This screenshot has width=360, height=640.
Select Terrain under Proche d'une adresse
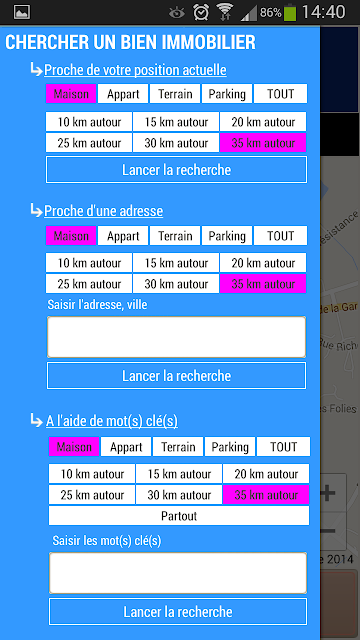pyautogui.click(x=175, y=236)
